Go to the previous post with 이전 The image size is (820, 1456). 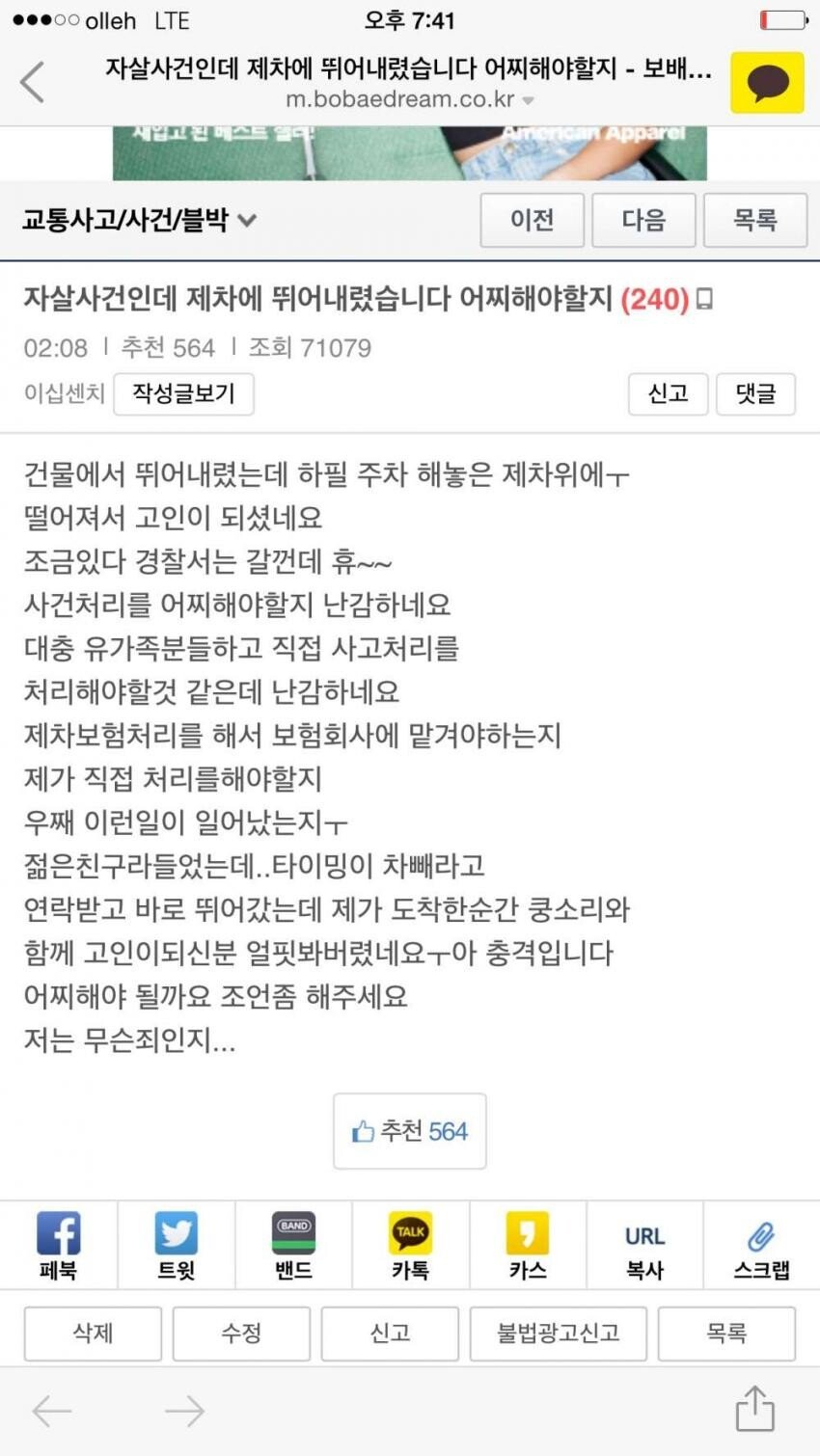532,220
